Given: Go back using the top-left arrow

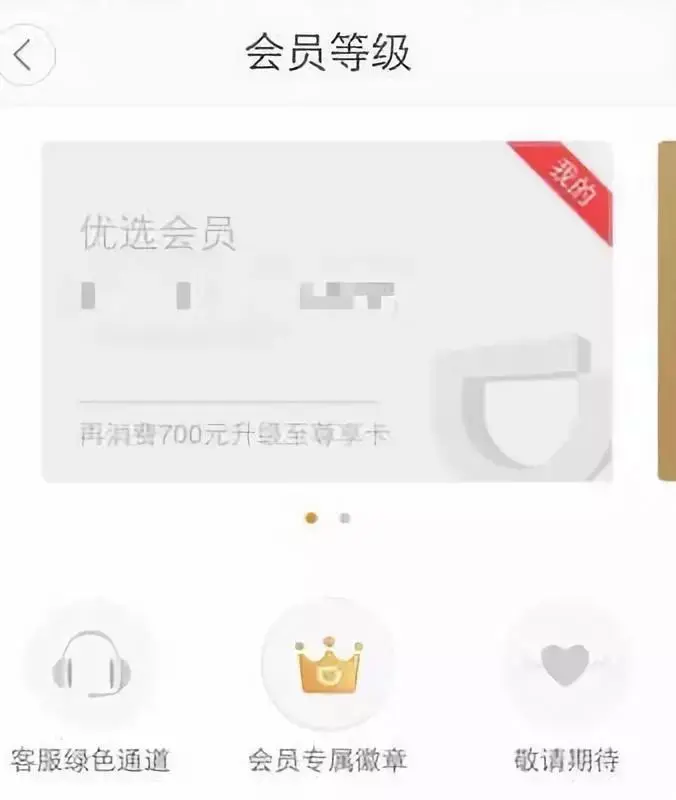Looking at the screenshot, I should [24, 55].
